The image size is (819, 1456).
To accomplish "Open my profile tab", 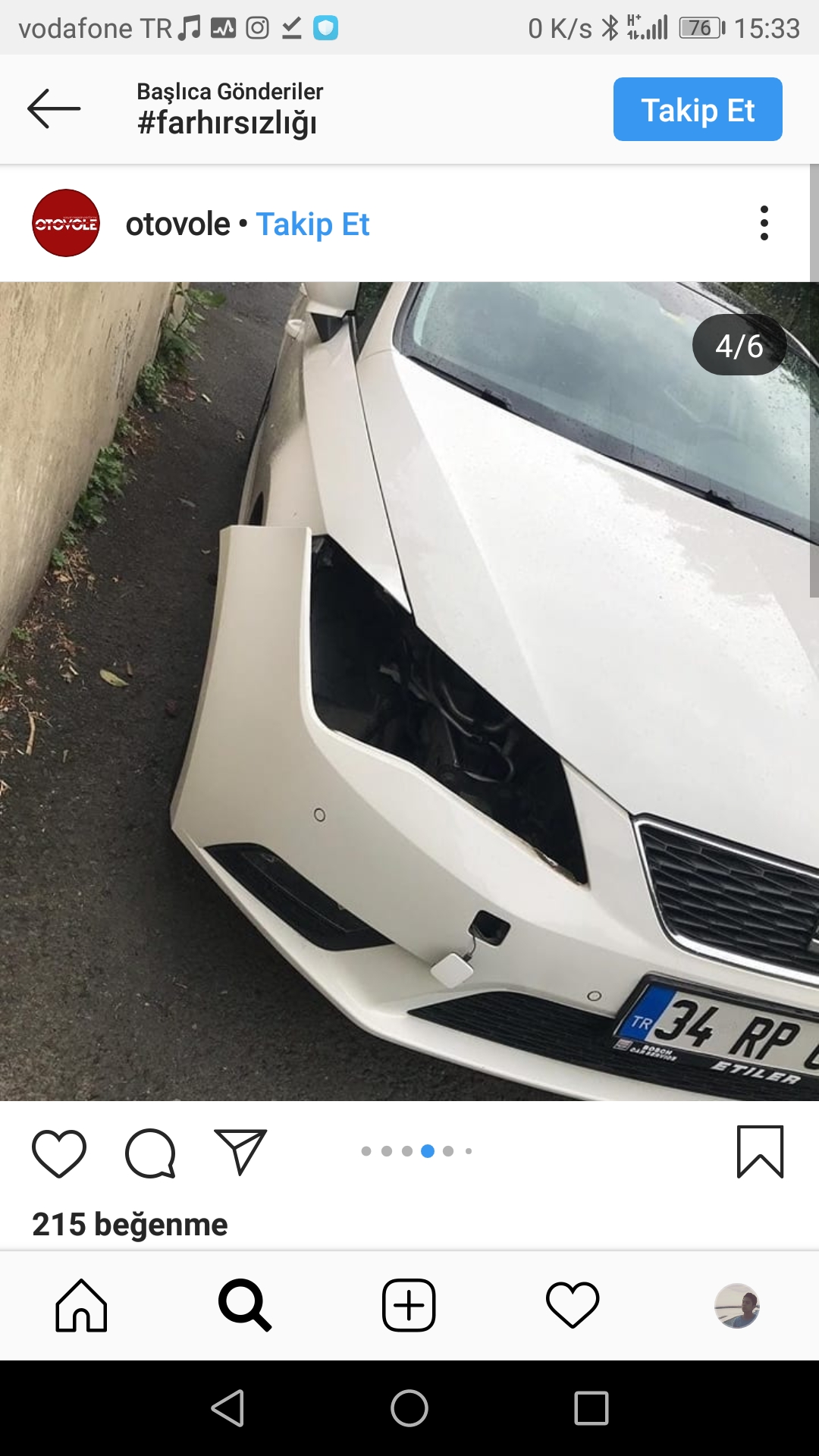I will (736, 1306).
